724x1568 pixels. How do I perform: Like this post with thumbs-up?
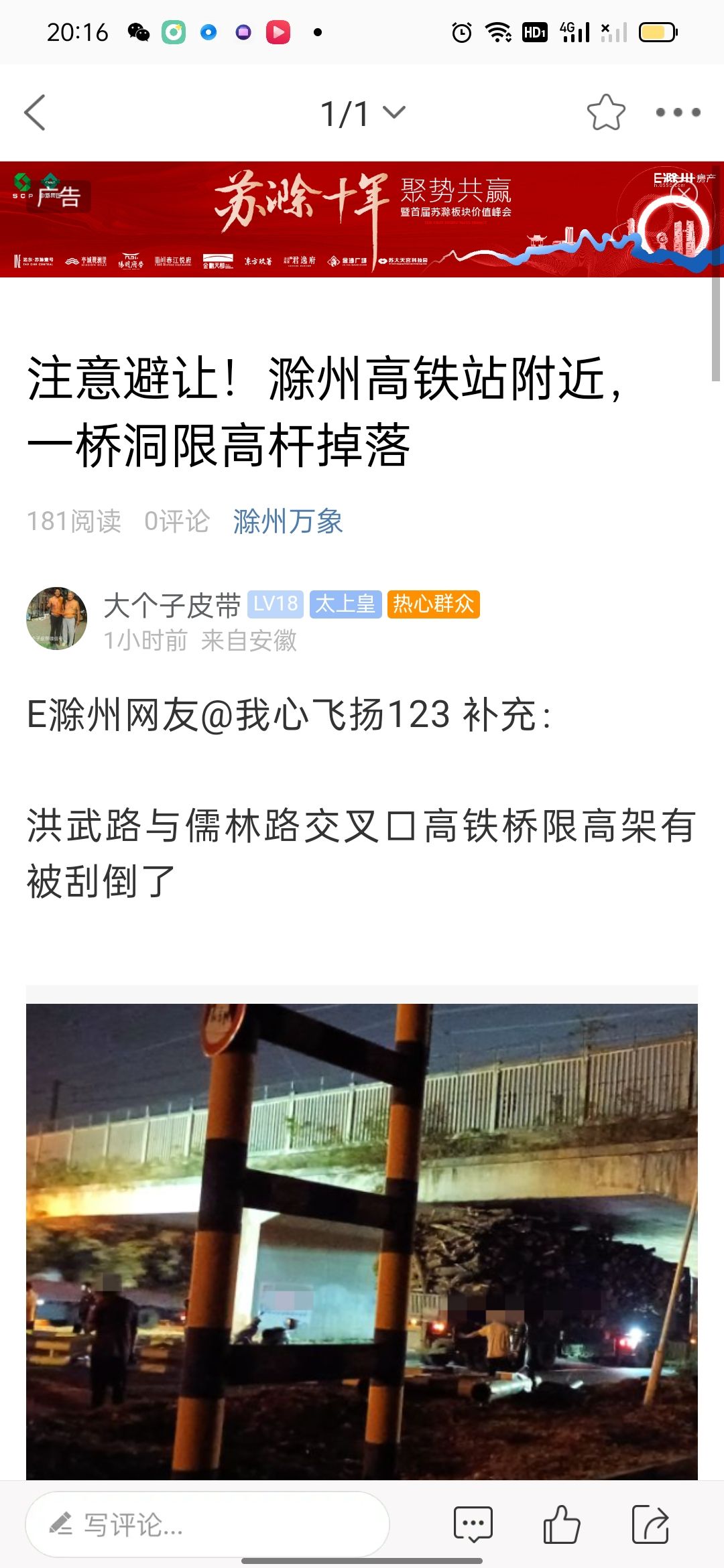coord(561,1524)
